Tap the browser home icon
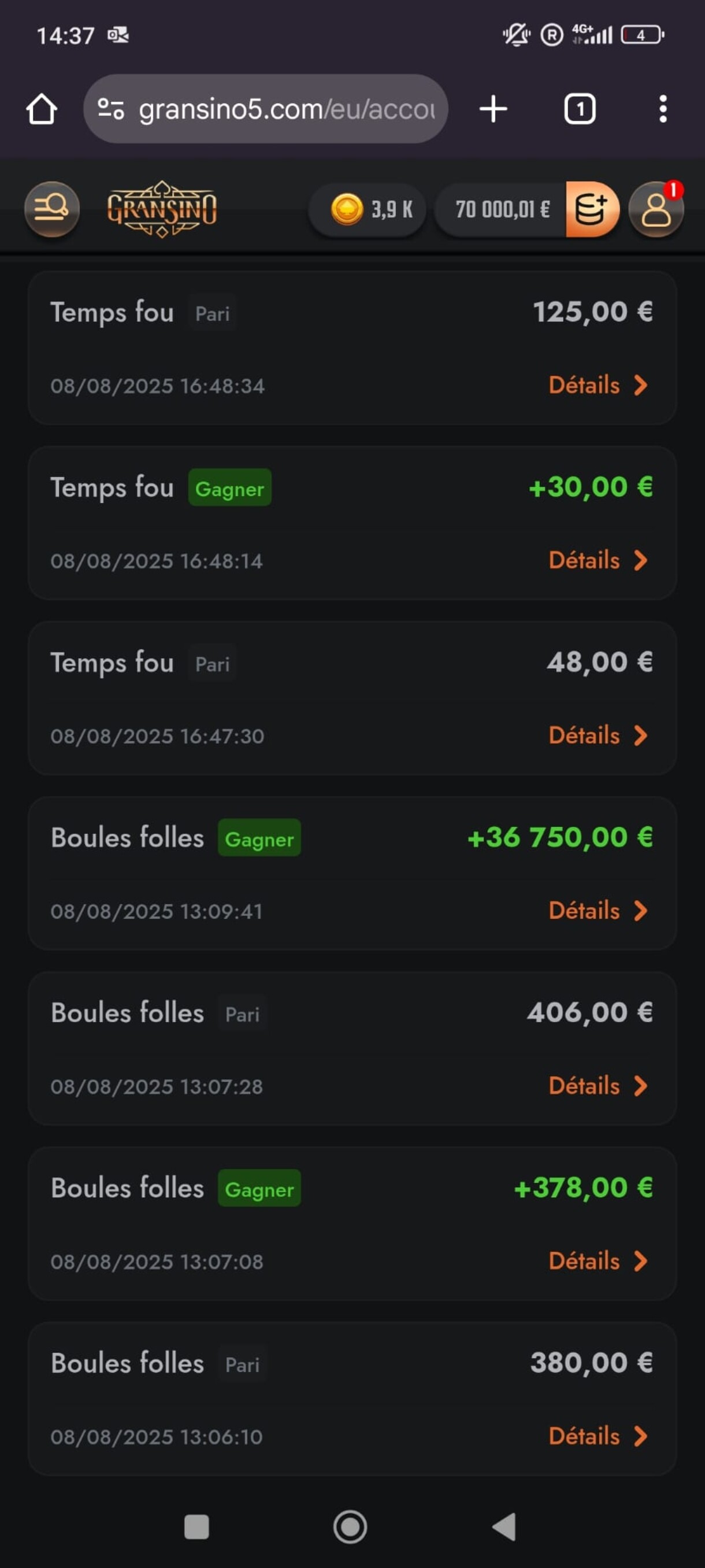 point(42,109)
